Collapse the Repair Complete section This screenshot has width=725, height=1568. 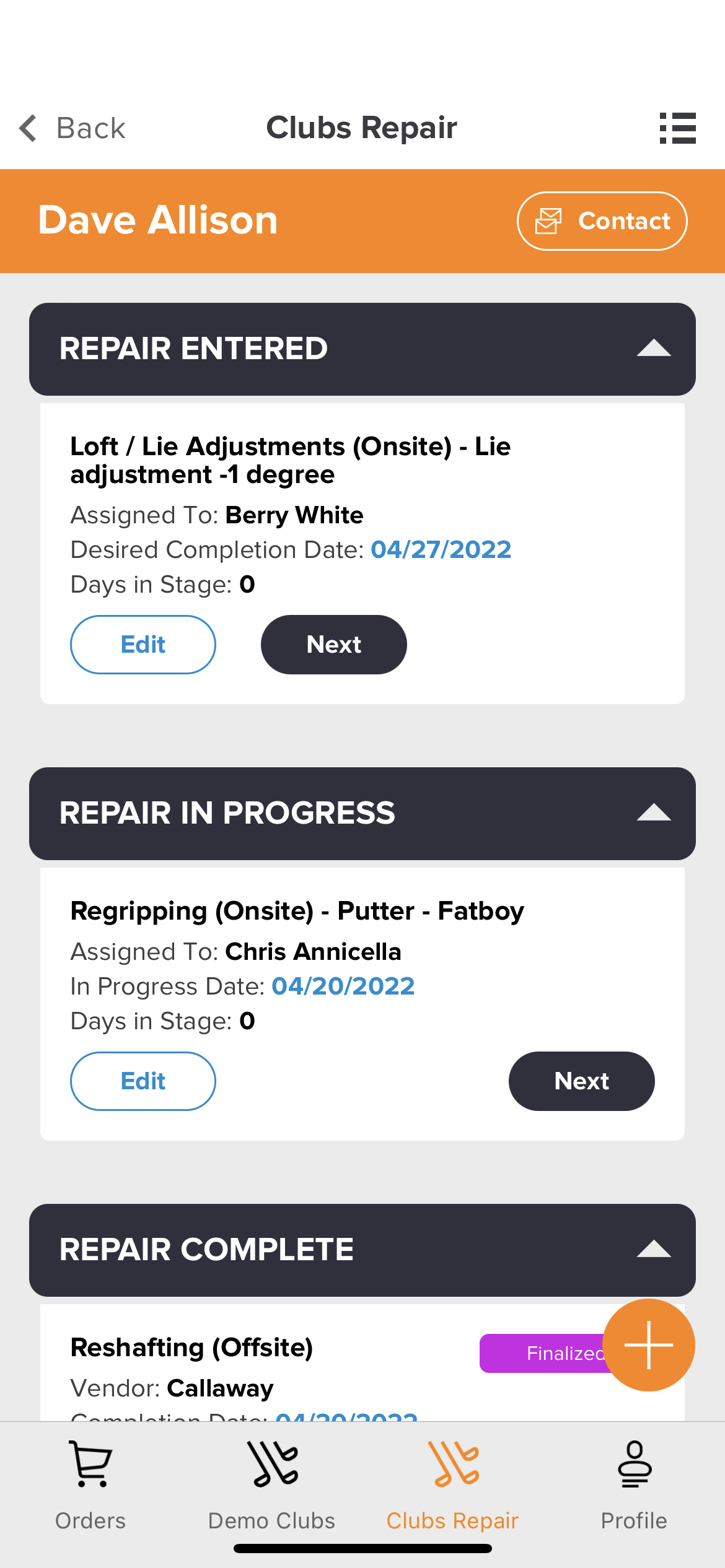(654, 1250)
